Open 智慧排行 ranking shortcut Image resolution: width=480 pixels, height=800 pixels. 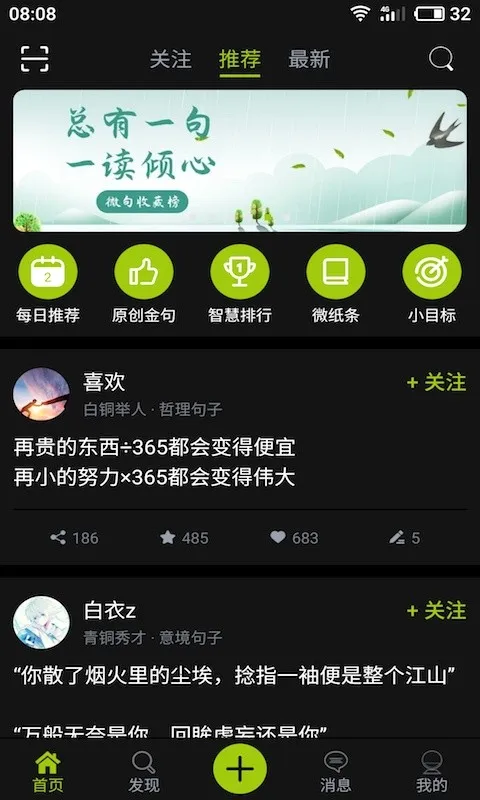[x=240, y=284]
